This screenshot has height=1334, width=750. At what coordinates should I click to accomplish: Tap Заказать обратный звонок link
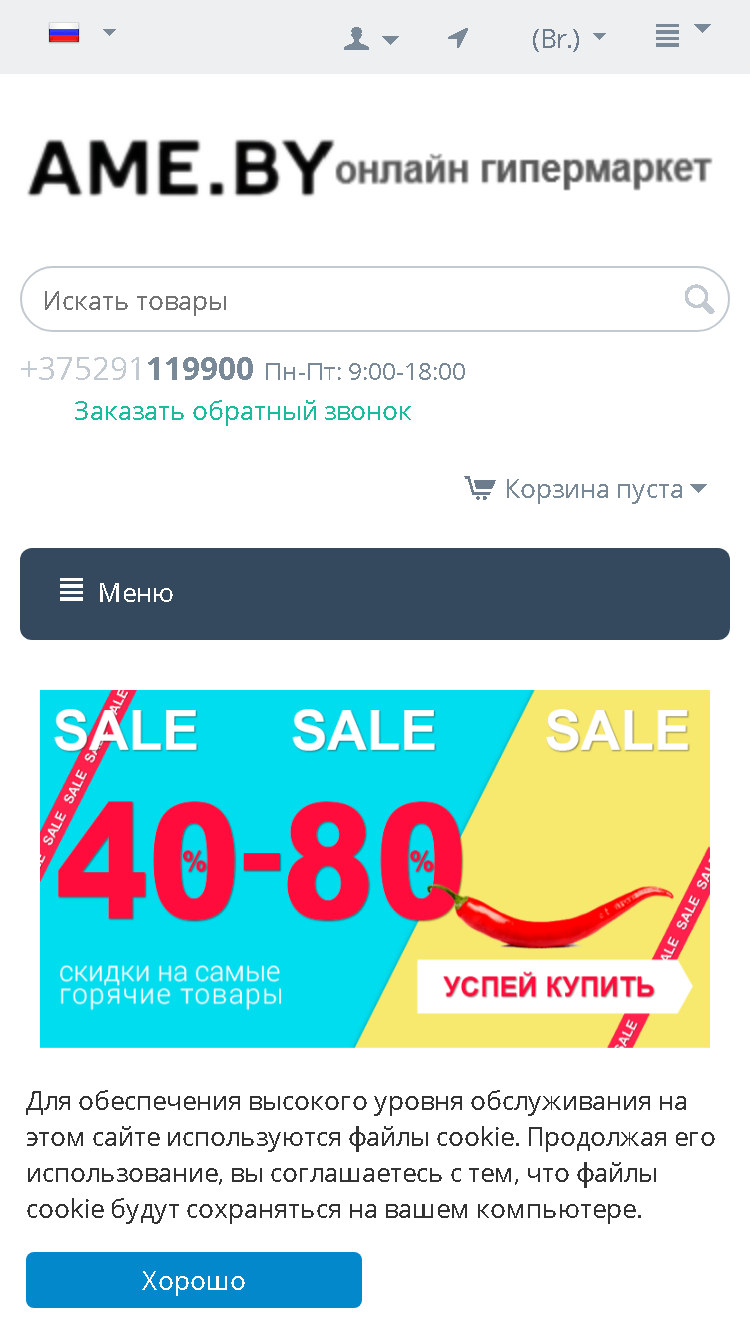pos(243,411)
